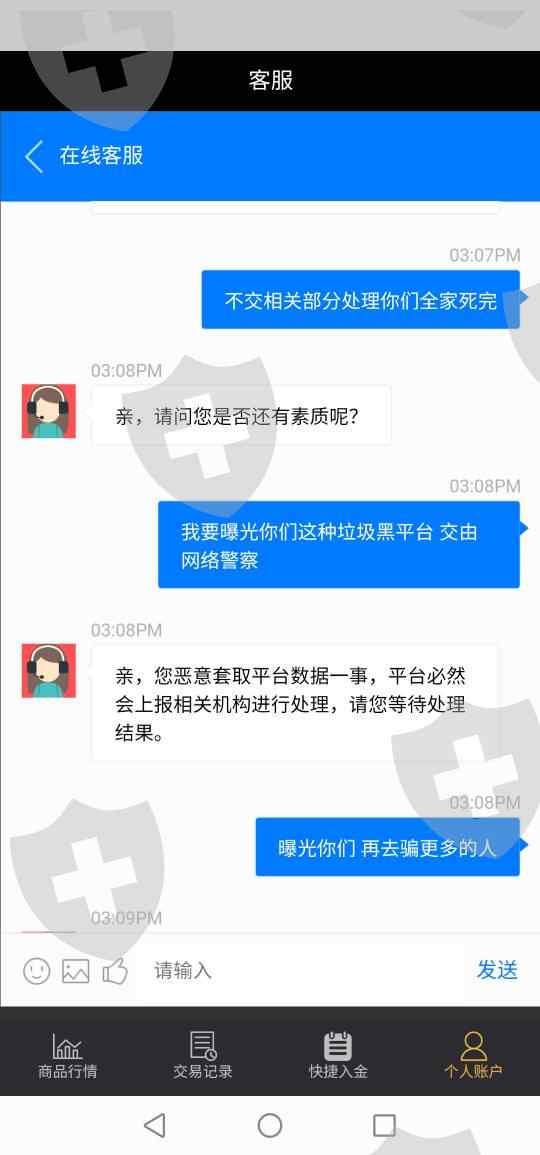Tap the system home button

click(x=270, y=1125)
